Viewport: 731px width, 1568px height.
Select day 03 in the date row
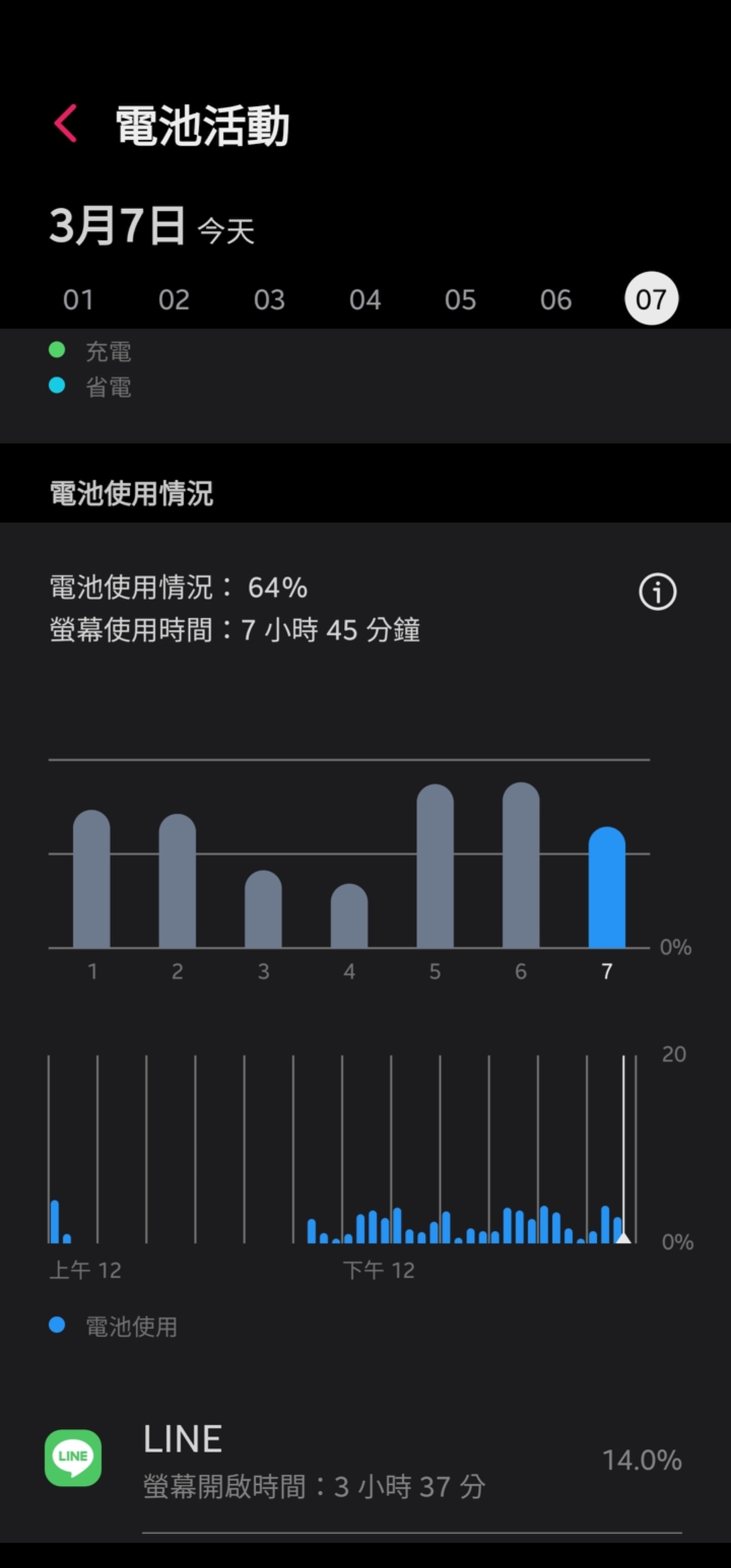coord(270,300)
